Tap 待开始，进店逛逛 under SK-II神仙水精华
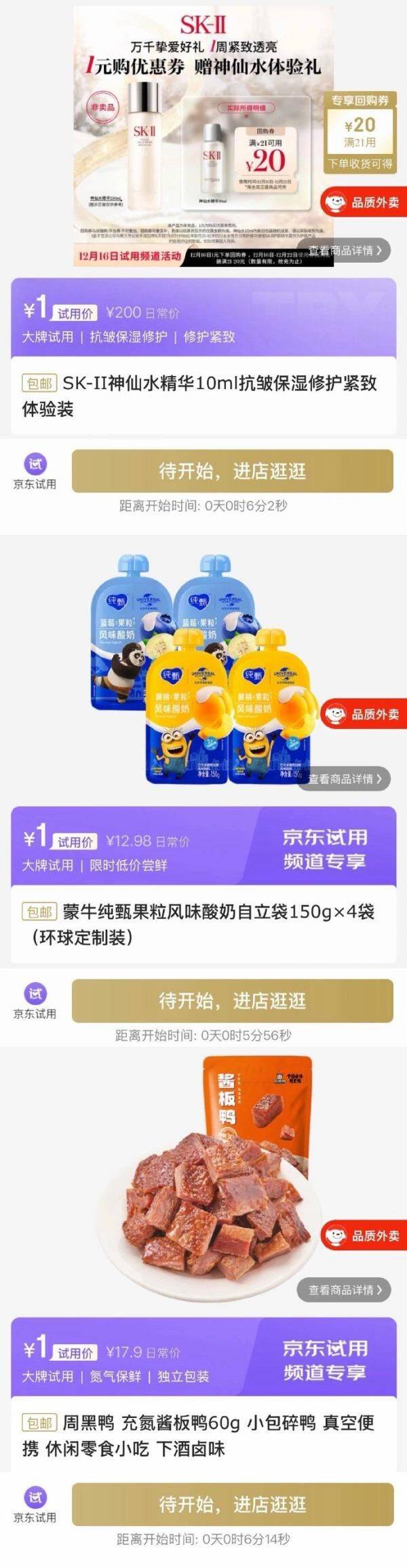Image resolution: width=407 pixels, height=1568 pixels. 232,470
